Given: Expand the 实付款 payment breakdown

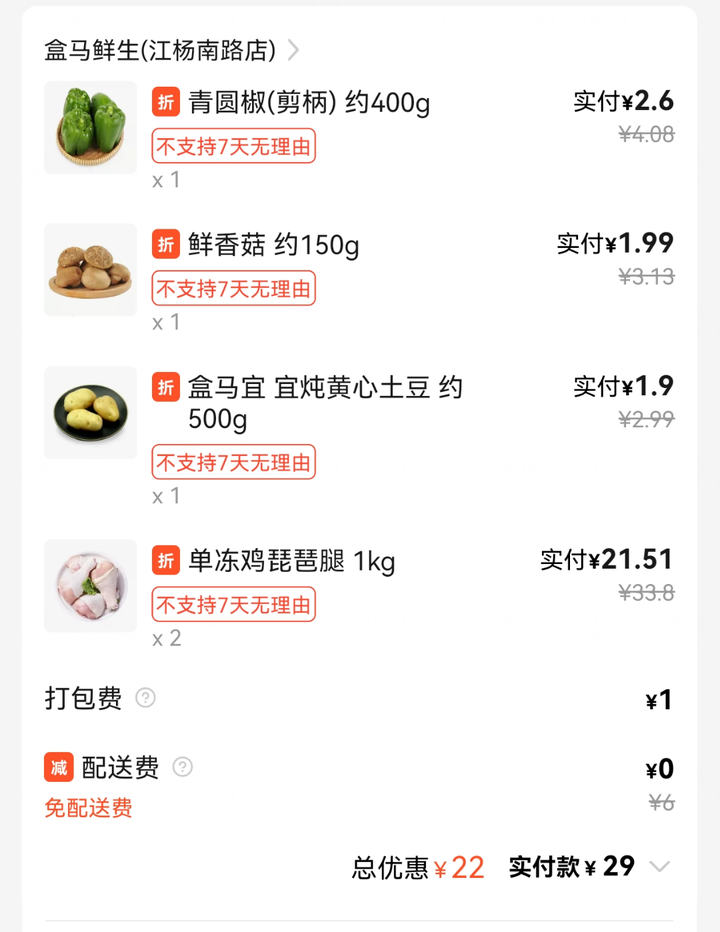Looking at the screenshot, I should tap(659, 867).
